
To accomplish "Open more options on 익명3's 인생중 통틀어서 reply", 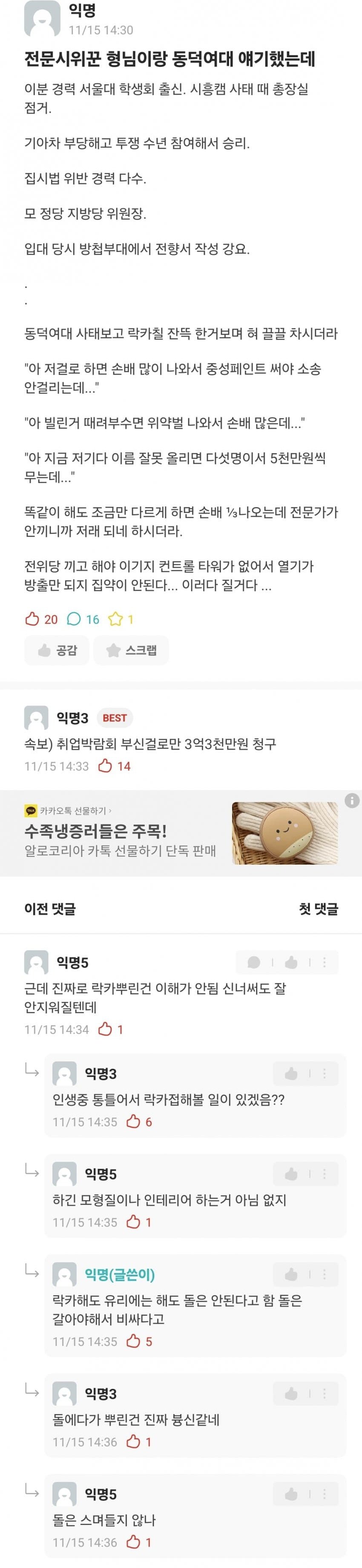I will click(x=324, y=1074).
